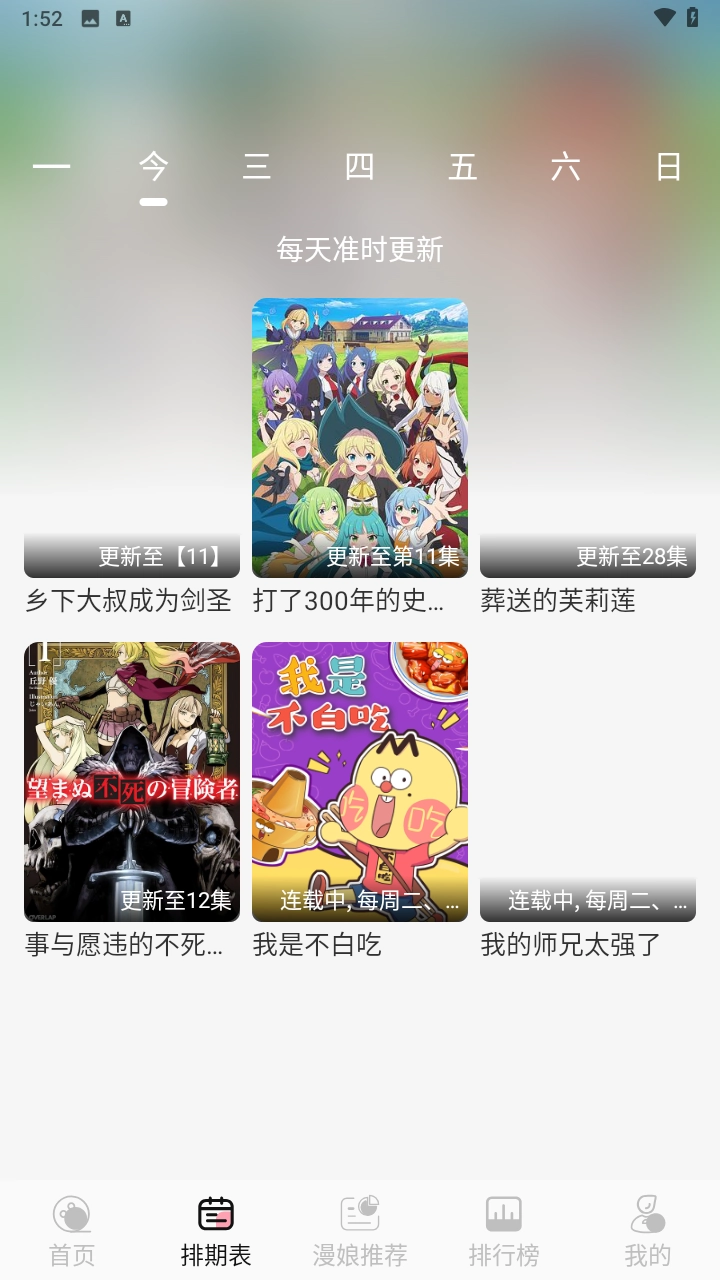Select the 排期表 calendar icon
The height and width of the screenshot is (1280, 720).
215,1213
